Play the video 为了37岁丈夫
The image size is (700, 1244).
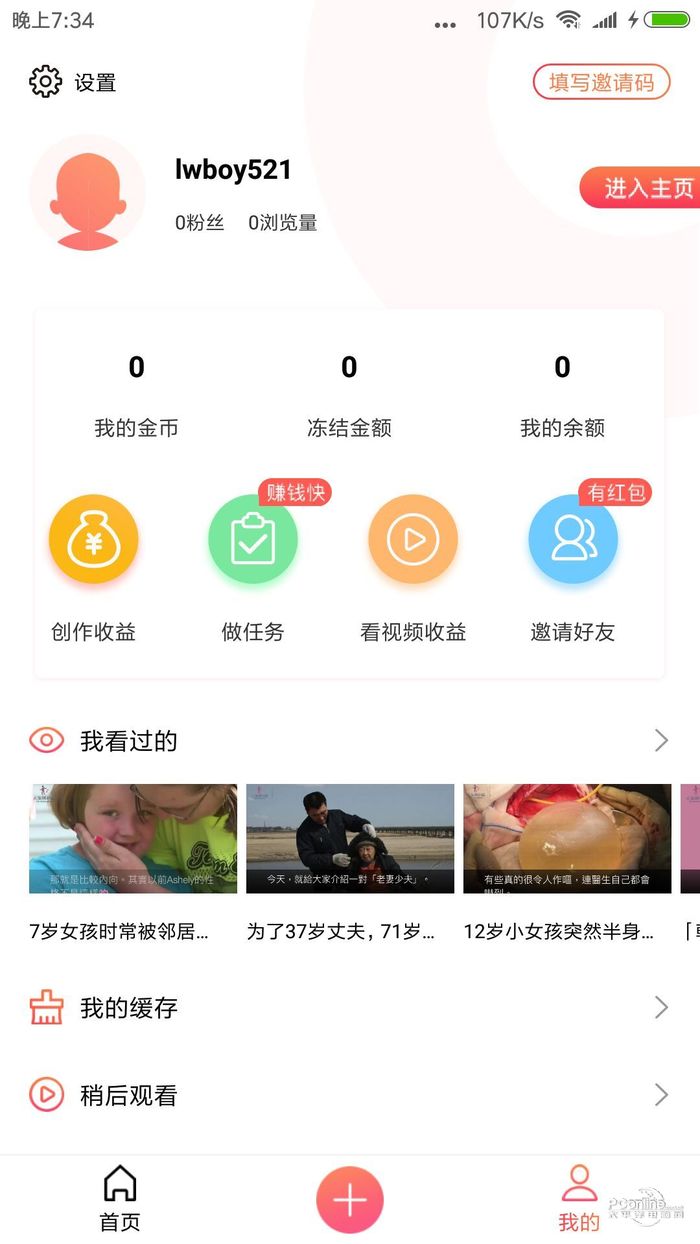pyautogui.click(x=350, y=839)
